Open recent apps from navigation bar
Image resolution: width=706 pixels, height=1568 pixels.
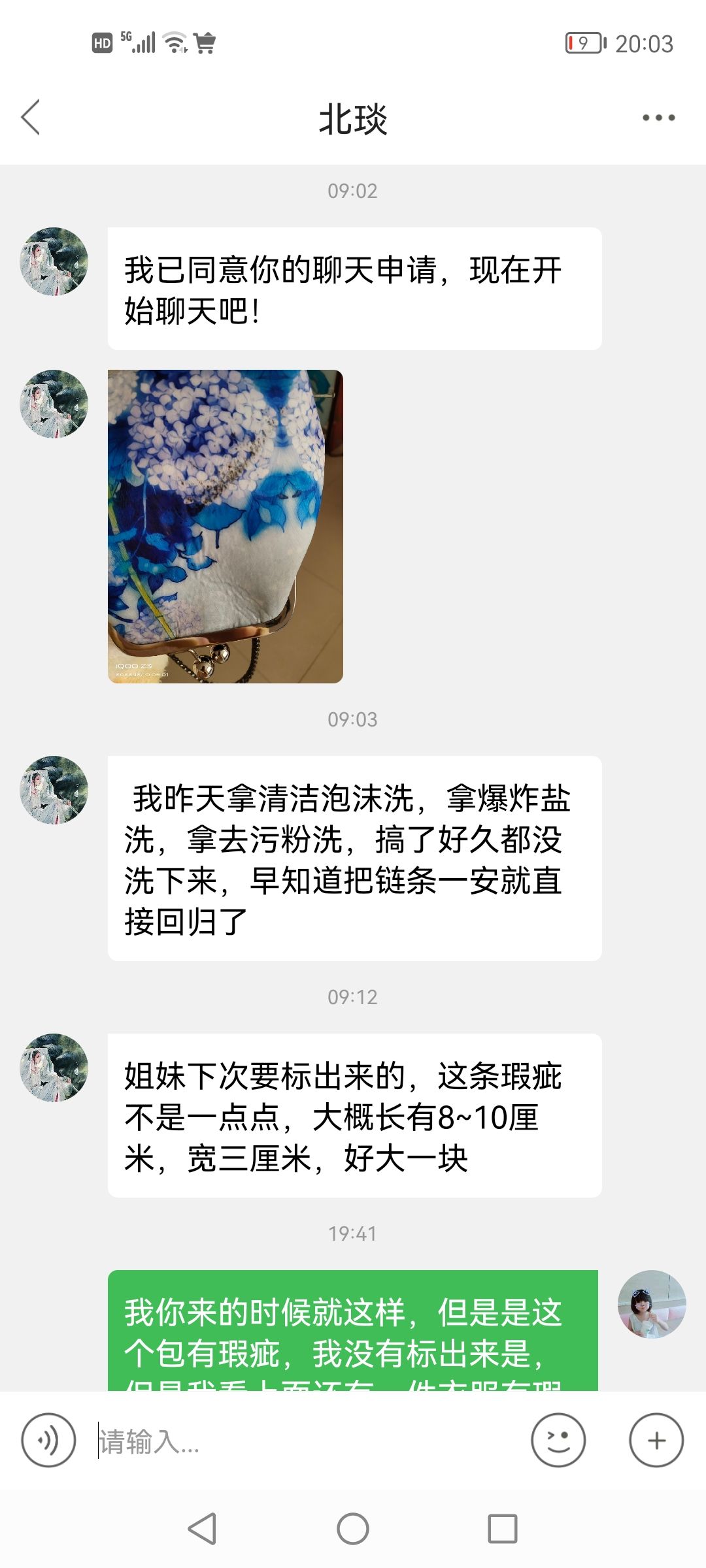[x=502, y=1529]
